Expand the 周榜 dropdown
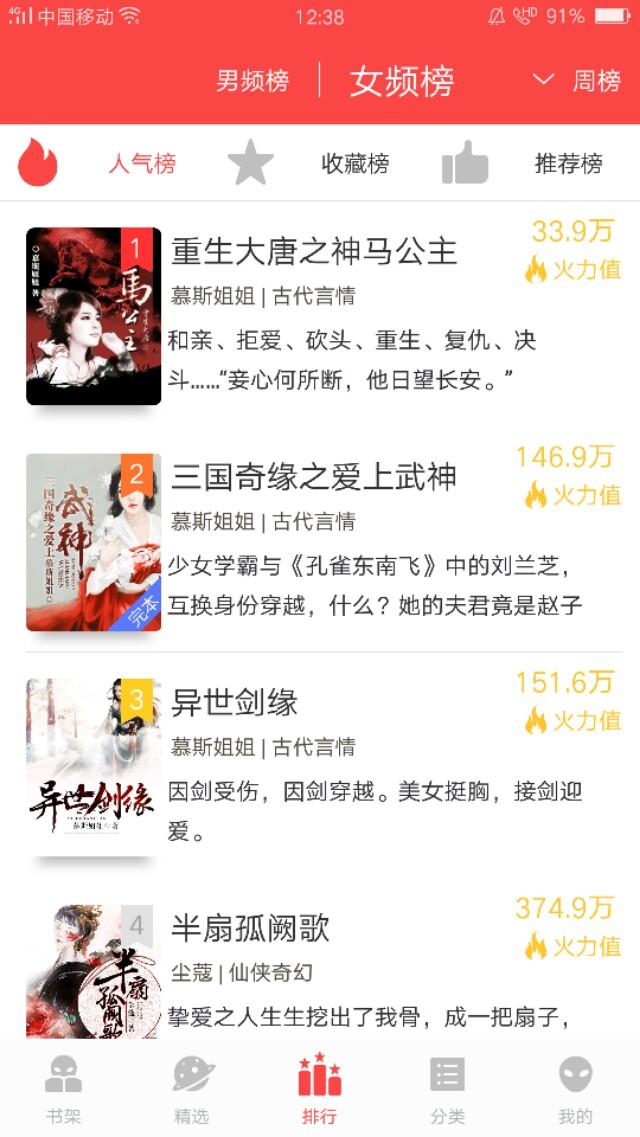Screen dimensions: 640x1137 pos(577,80)
